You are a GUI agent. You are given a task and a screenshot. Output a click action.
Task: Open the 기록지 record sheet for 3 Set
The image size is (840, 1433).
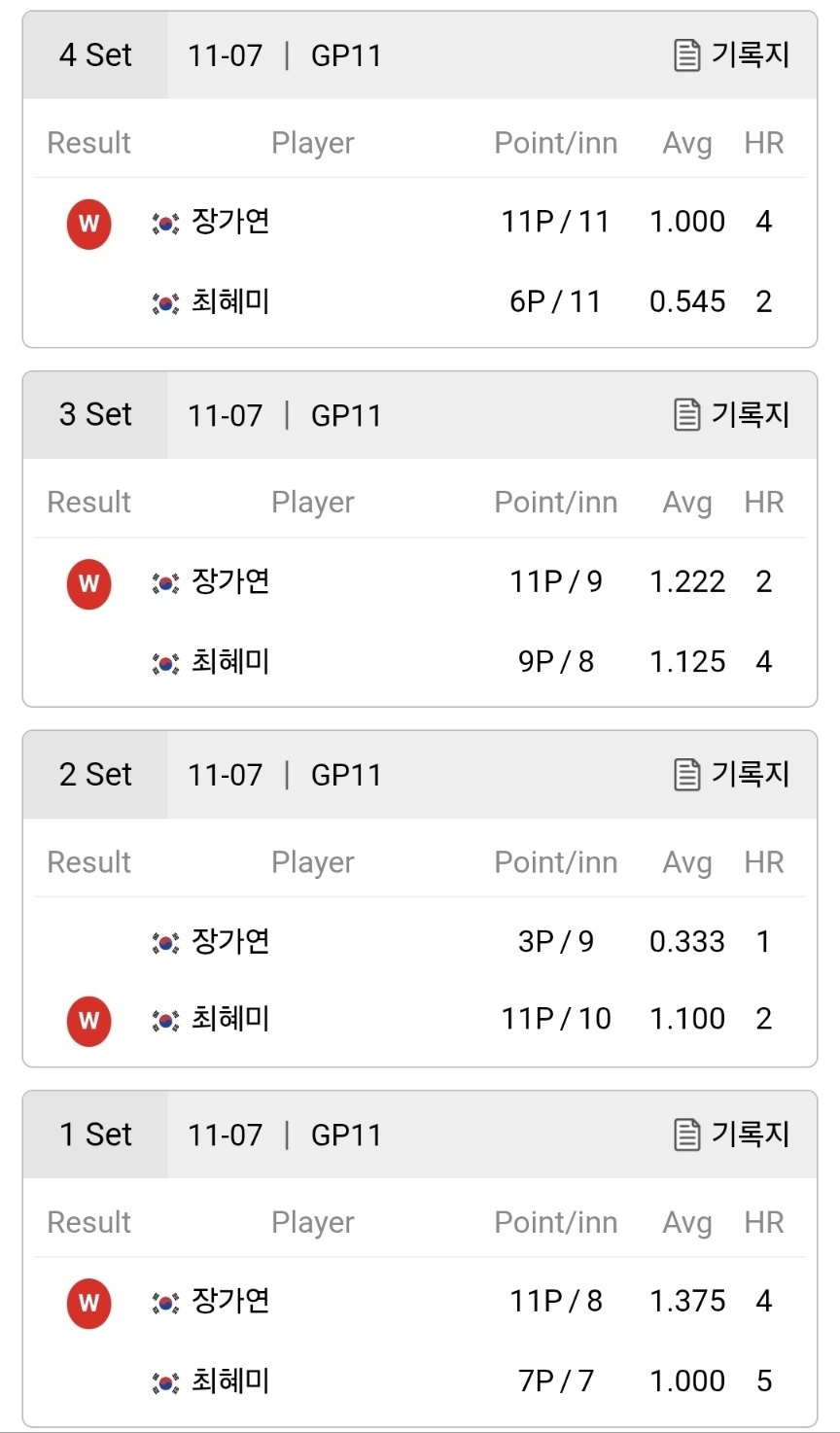[731, 415]
